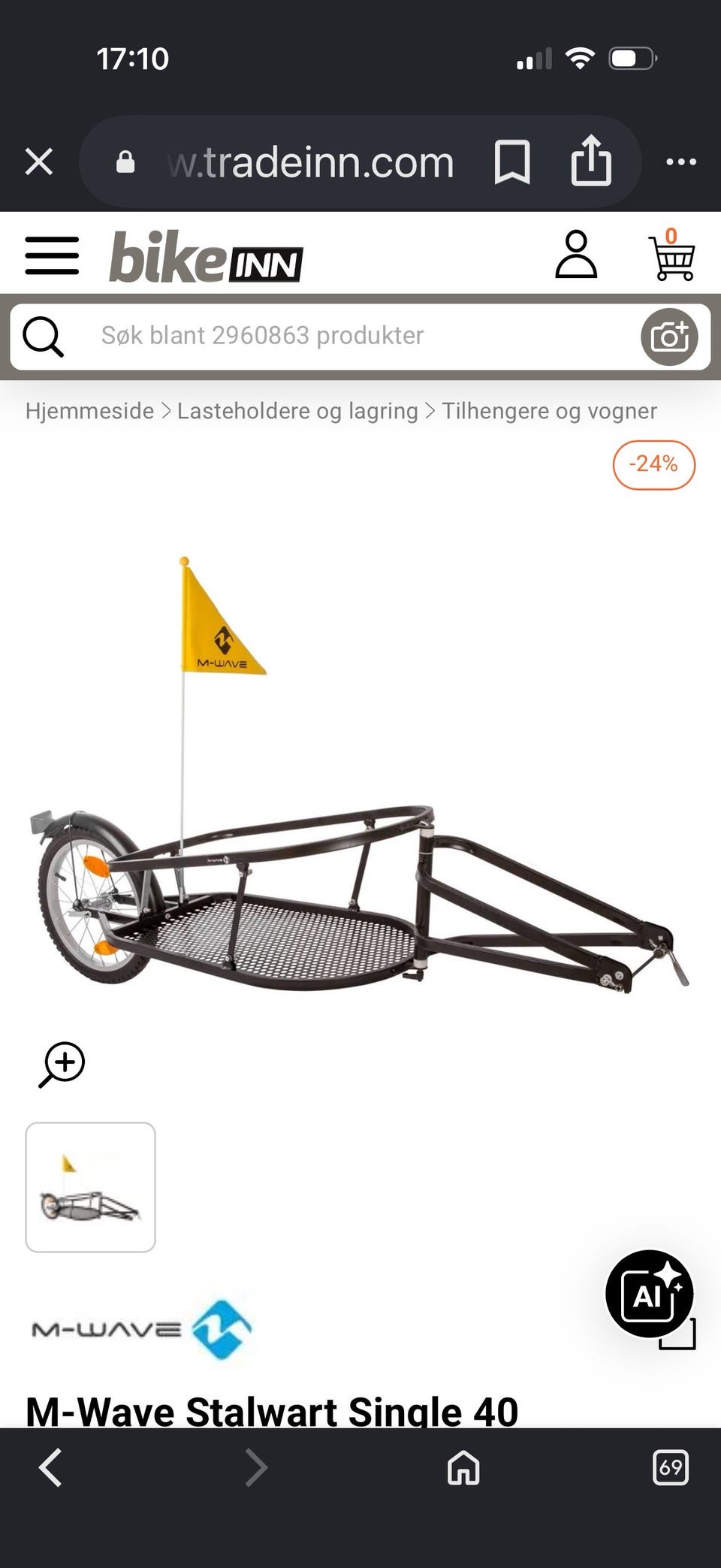The width and height of the screenshot is (721, 1568).
Task: Search by photo with camera icon
Action: click(x=669, y=337)
